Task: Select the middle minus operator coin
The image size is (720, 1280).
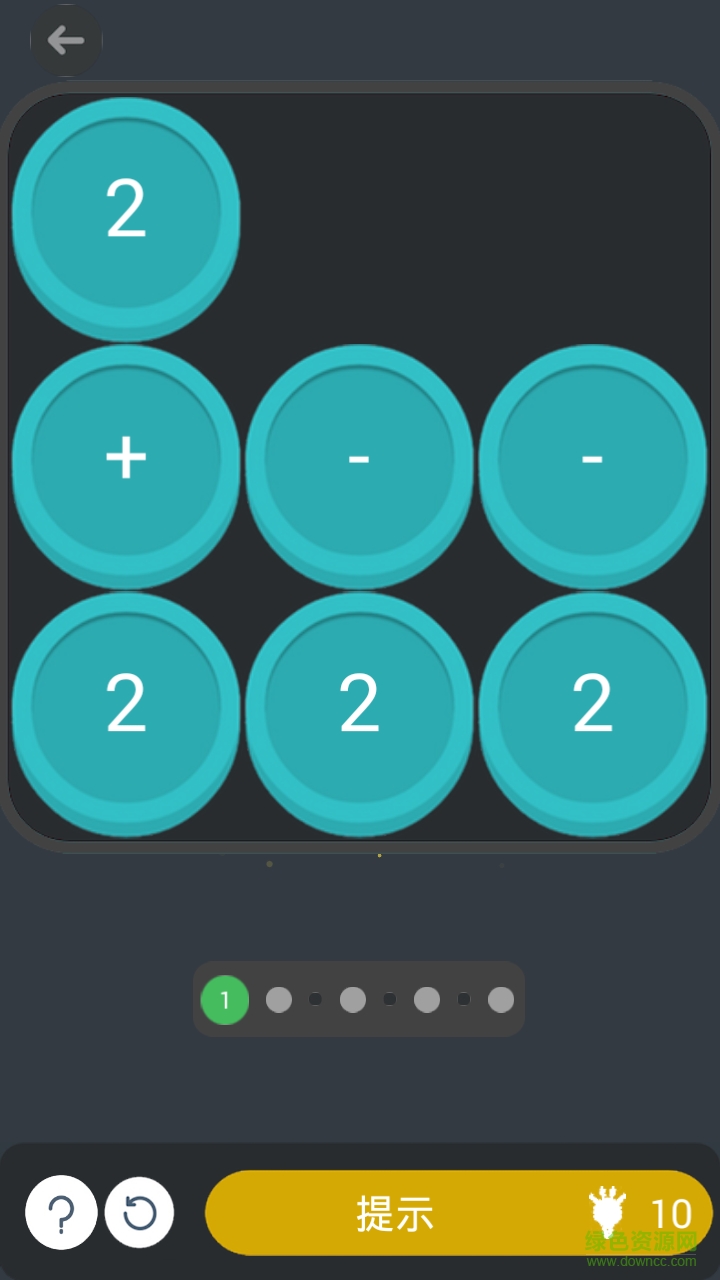Action: 358,458
